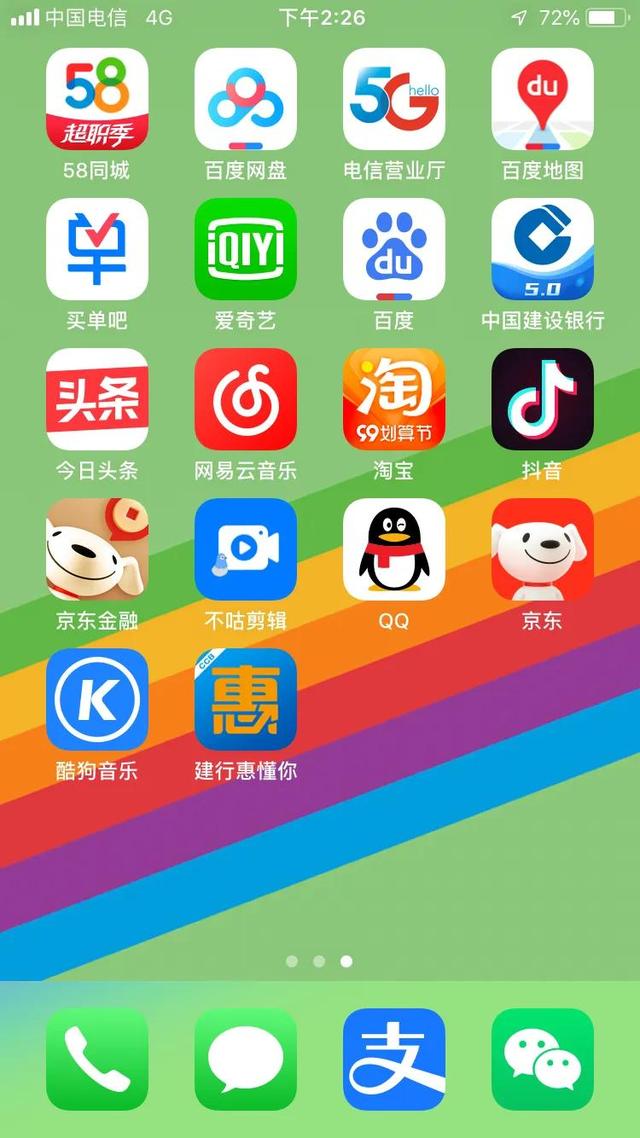The image size is (640, 1138).
Task: Launch 百度网盘
Action: 245,99
